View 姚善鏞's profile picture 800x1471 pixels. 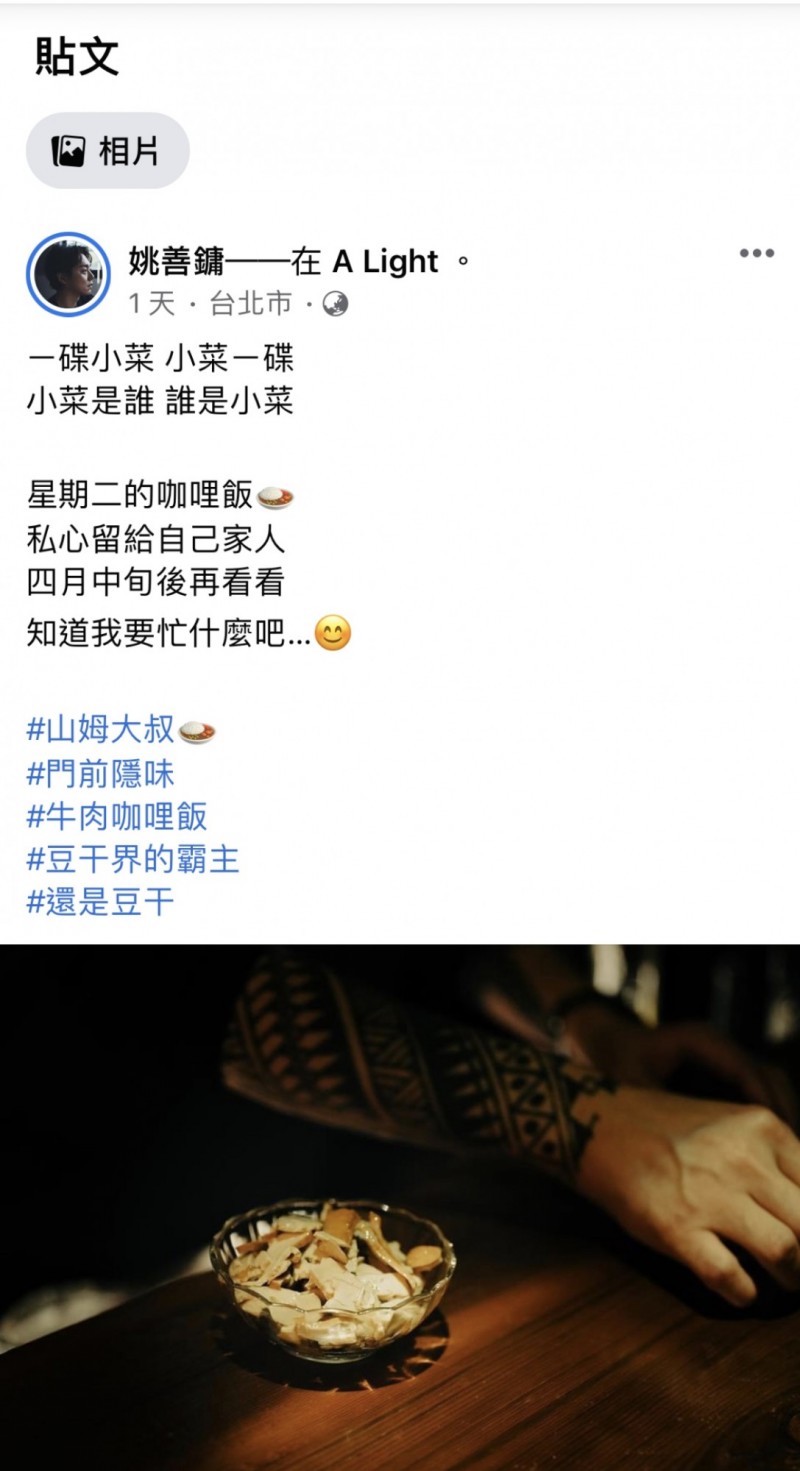click(x=68, y=275)
